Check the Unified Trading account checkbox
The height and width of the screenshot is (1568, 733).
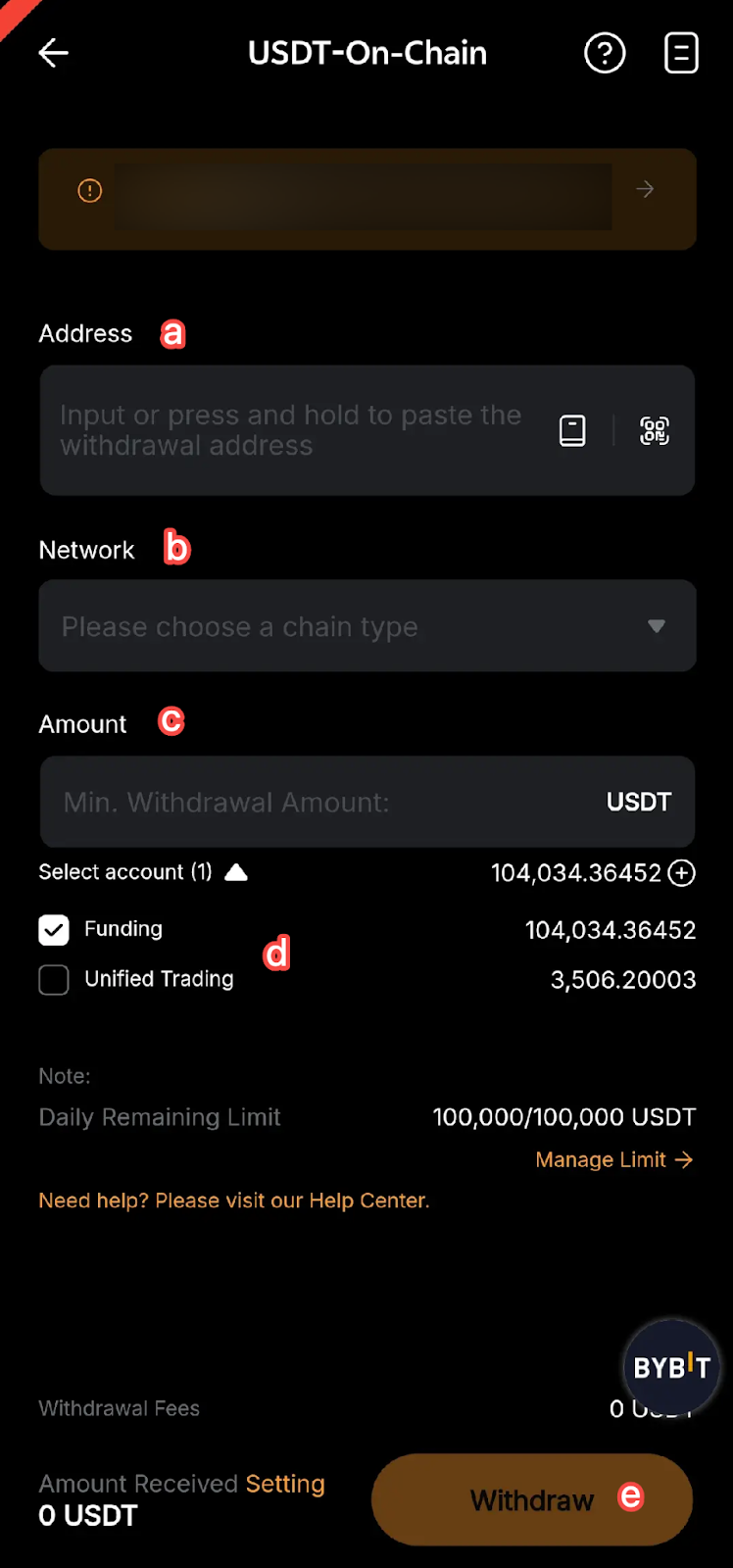(x=54, y=980)
